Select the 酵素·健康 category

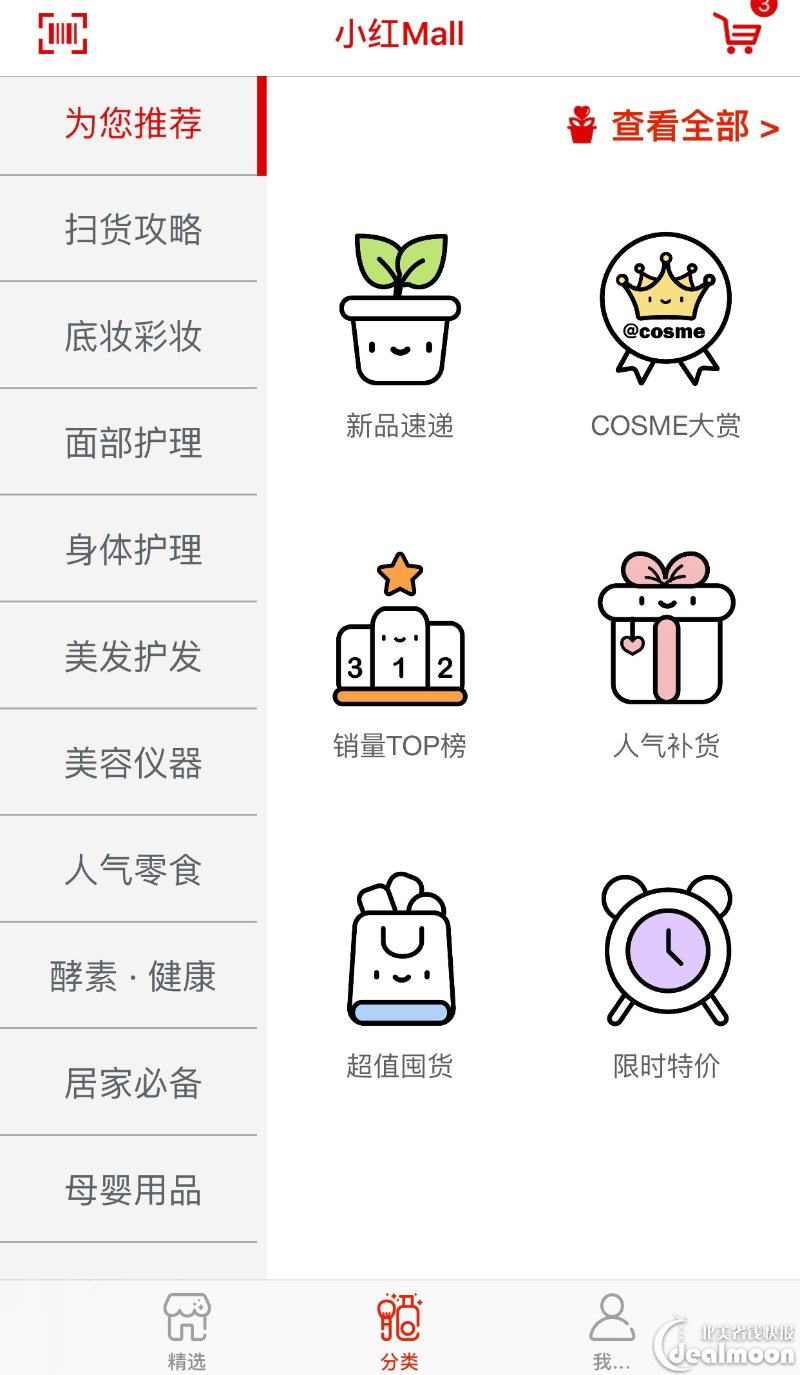(133, 976)
